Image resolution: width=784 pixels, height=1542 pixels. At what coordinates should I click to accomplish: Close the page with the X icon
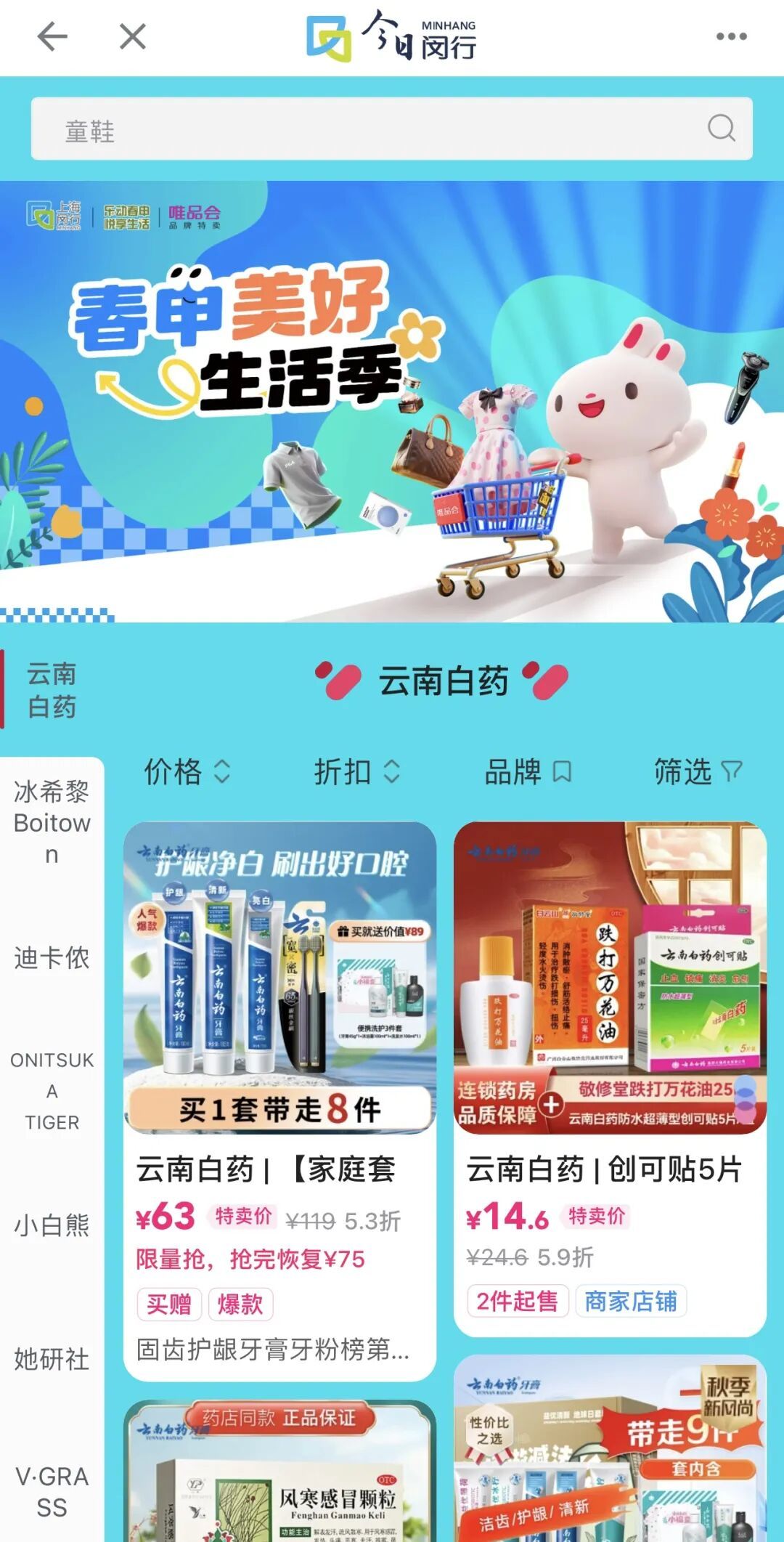[x=133, y=36]
